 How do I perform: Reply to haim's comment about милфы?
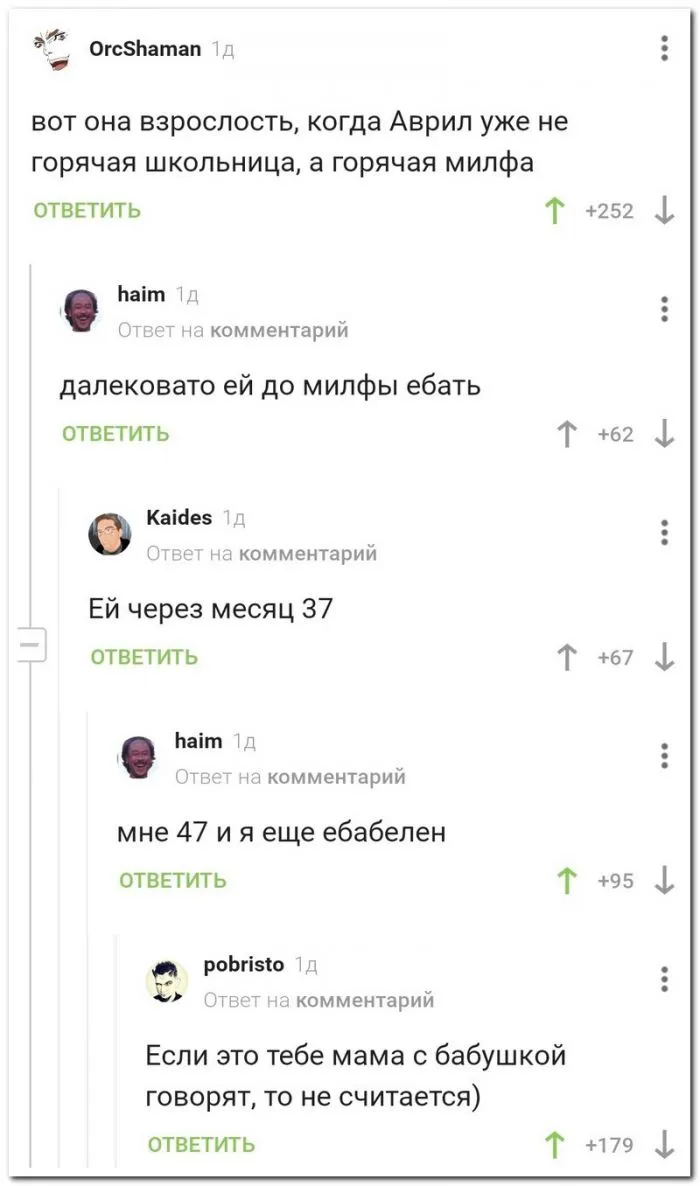coord(116,434)
